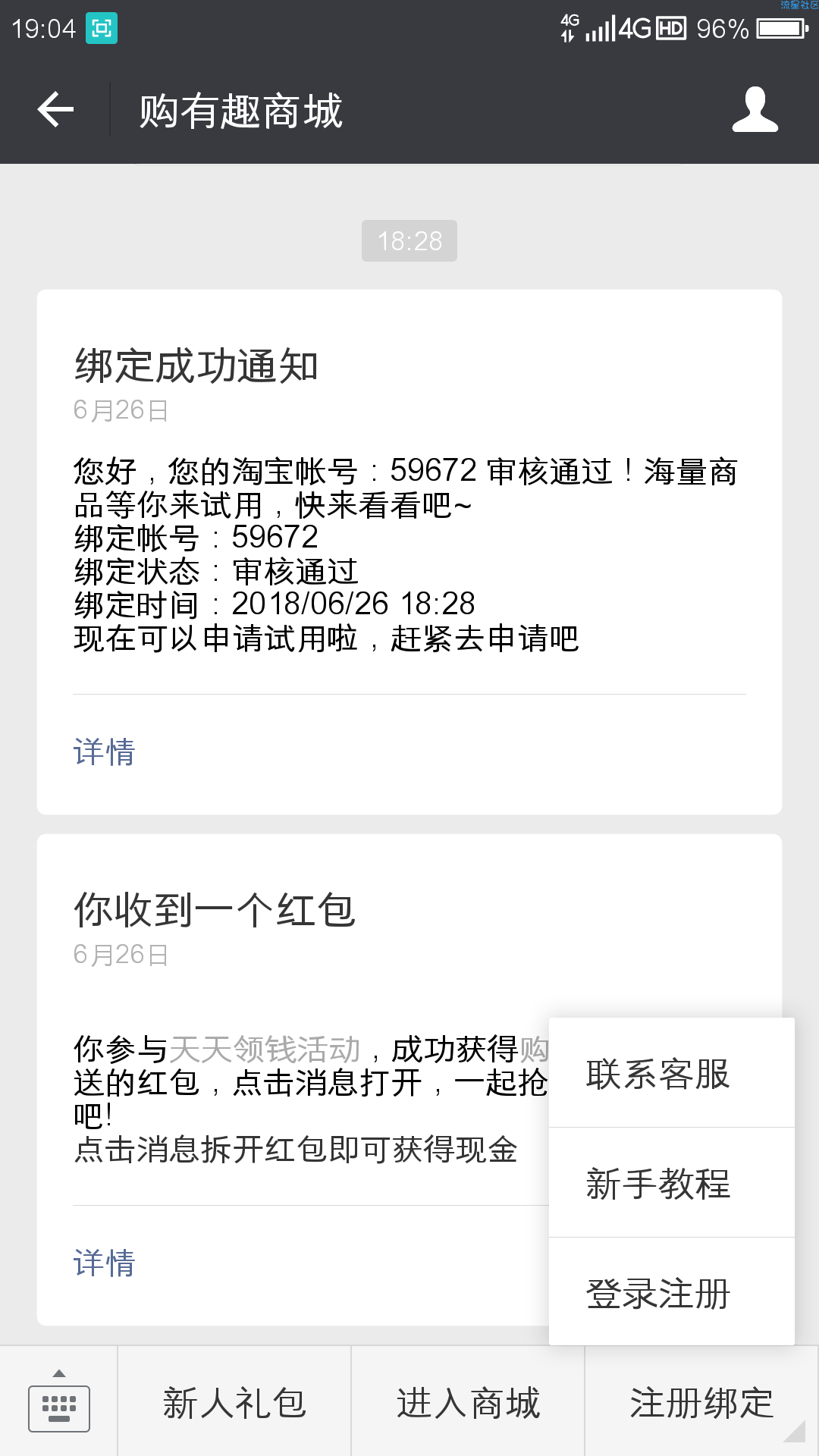Go back using the top-left arrow
Screen dimensions: 819x1456
coord(55,110)
